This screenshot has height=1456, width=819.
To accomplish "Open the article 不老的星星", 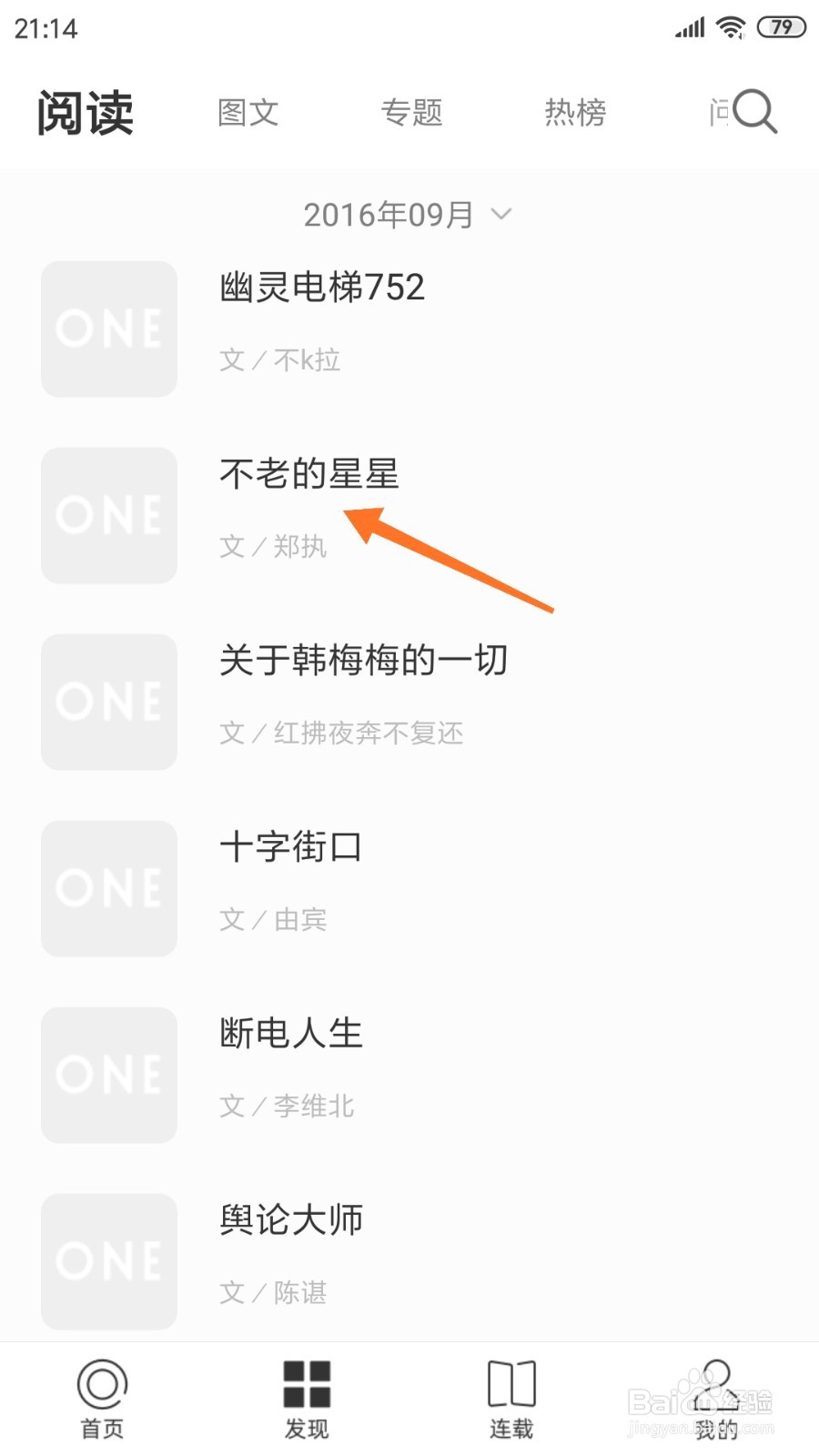I will point(309,474).
